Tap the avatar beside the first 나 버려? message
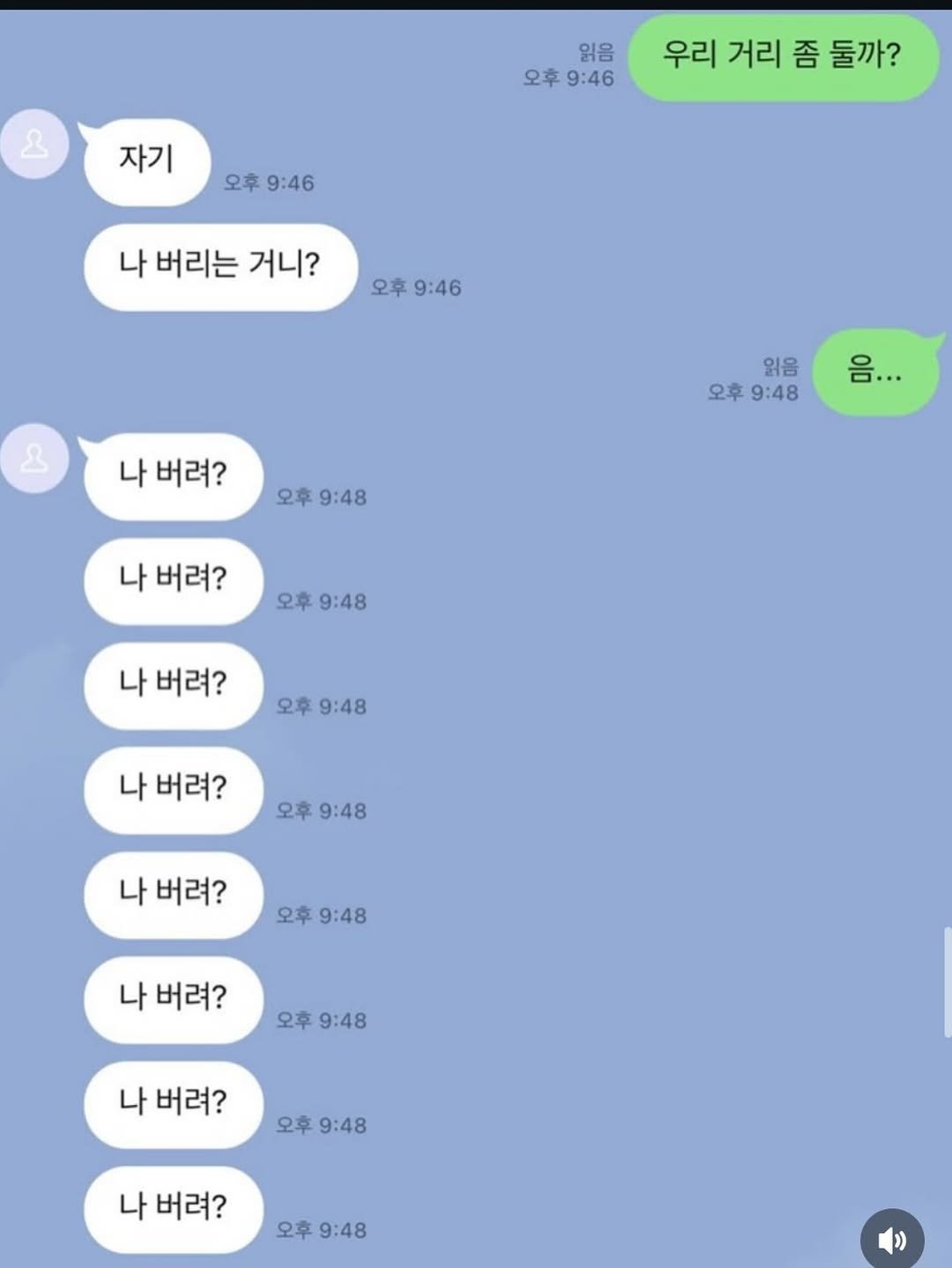The width and height of the screenshot is (952, 1268). 35,459
